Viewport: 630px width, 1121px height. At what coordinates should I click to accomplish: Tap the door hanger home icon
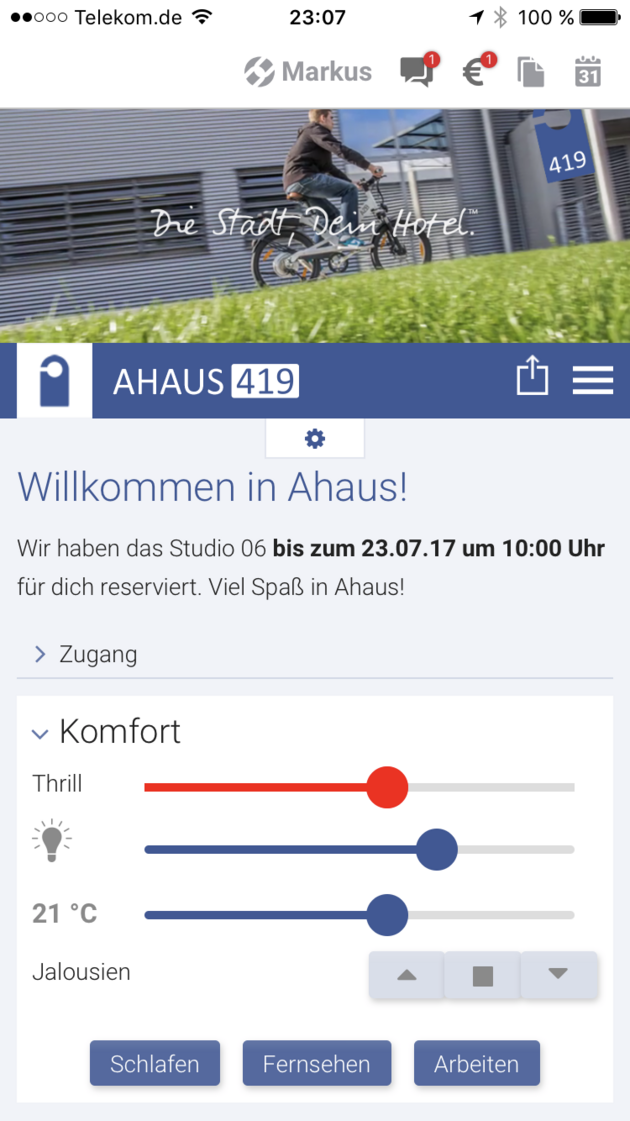[x=54, y=380]
